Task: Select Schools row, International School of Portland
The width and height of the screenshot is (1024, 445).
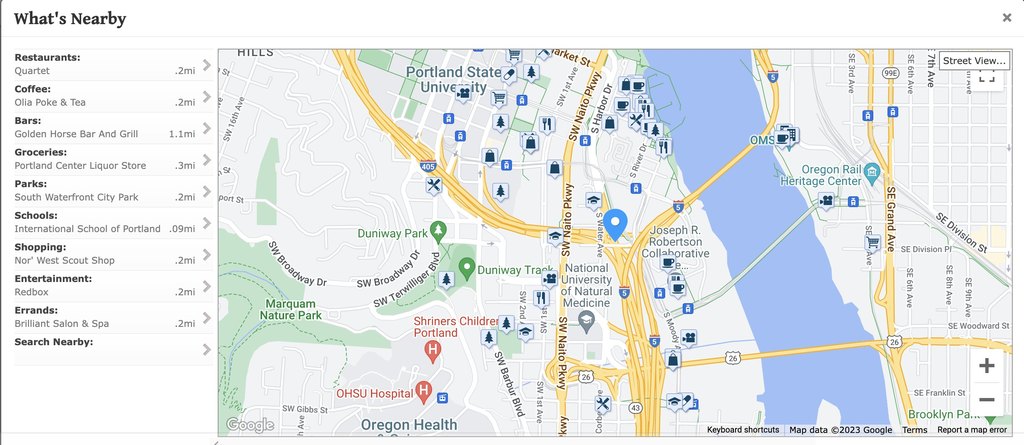Action: (112, 222)
